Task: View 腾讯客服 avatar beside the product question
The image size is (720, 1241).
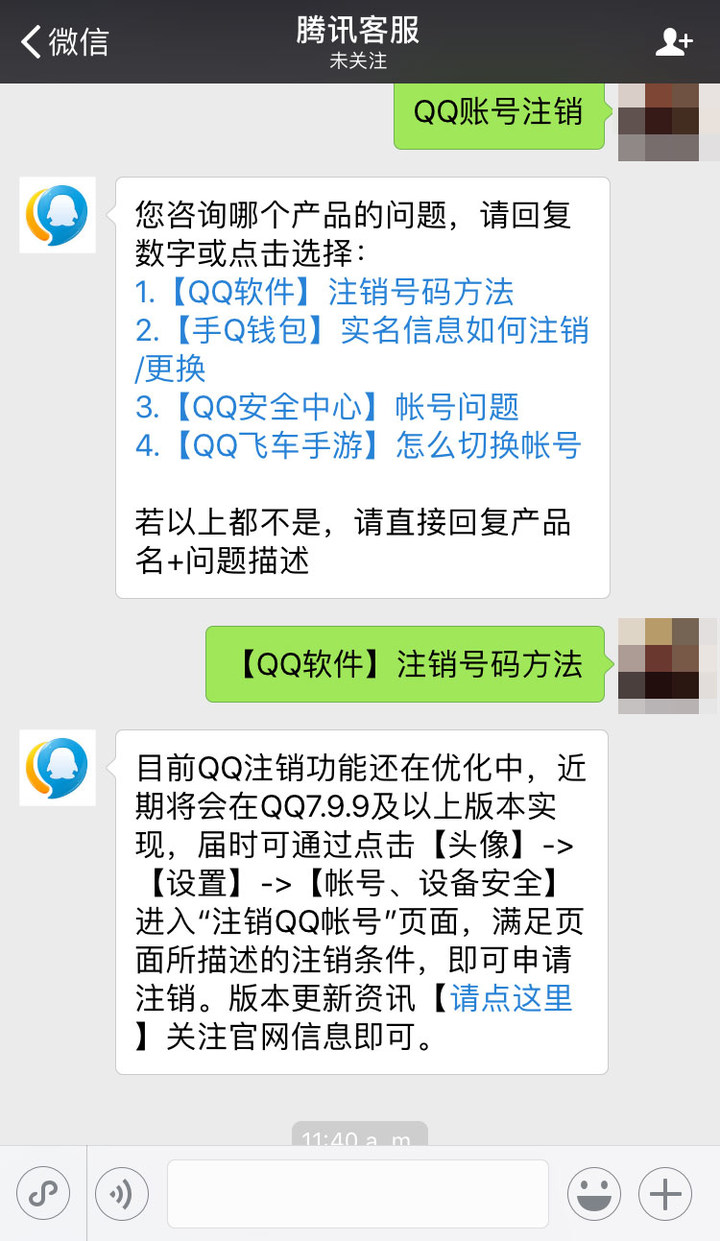Action: tap(57, 215)
